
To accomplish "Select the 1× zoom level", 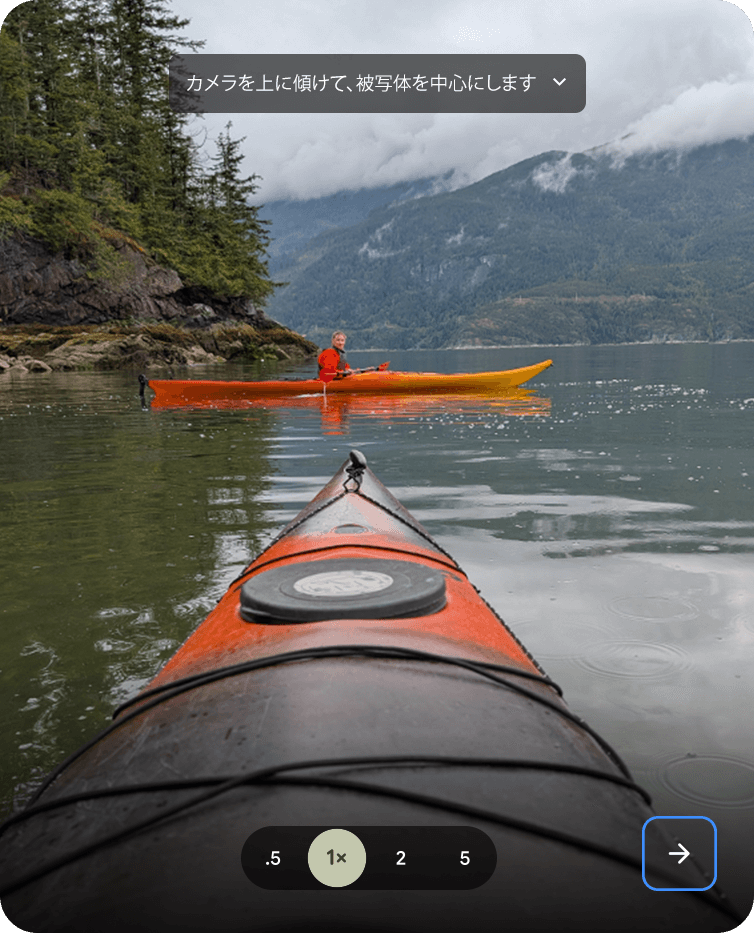I will (x=337, y=858).
